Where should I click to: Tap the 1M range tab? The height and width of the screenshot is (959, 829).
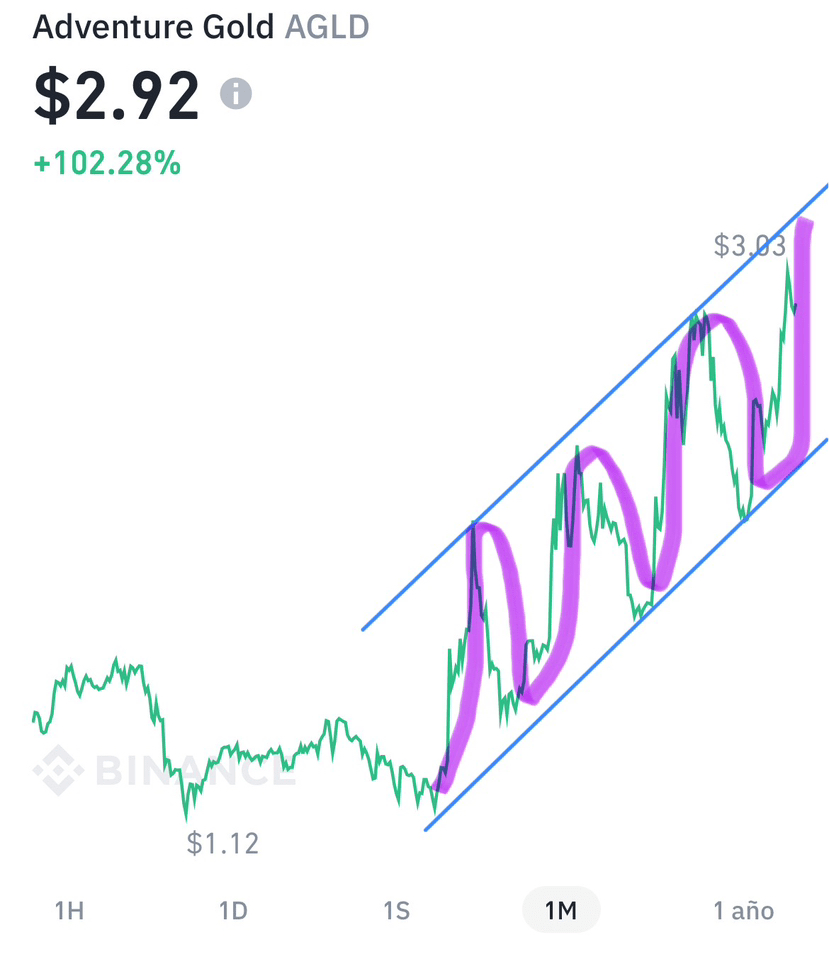click(561, 910)
